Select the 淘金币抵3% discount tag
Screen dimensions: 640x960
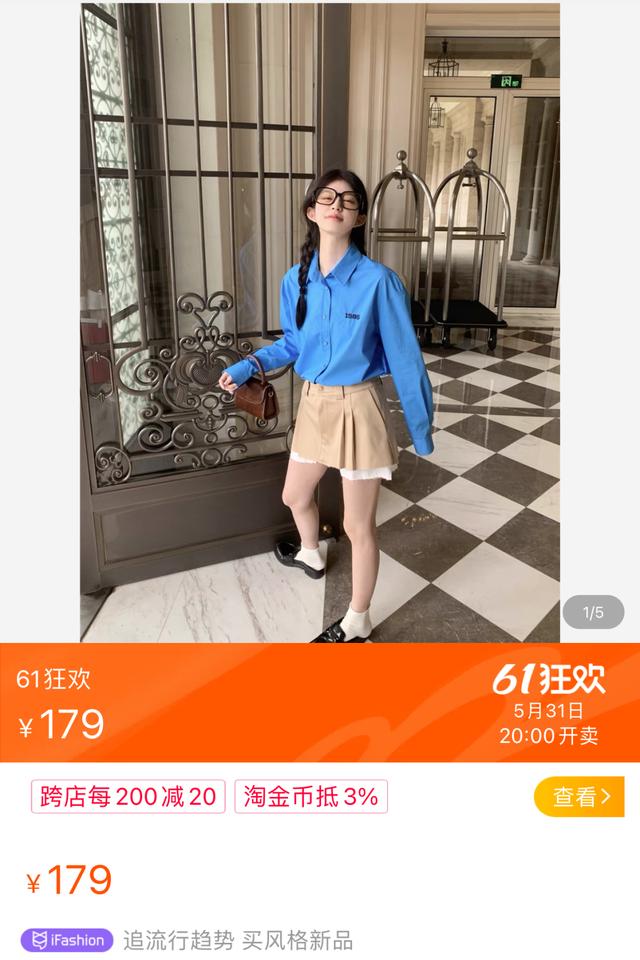311,797
